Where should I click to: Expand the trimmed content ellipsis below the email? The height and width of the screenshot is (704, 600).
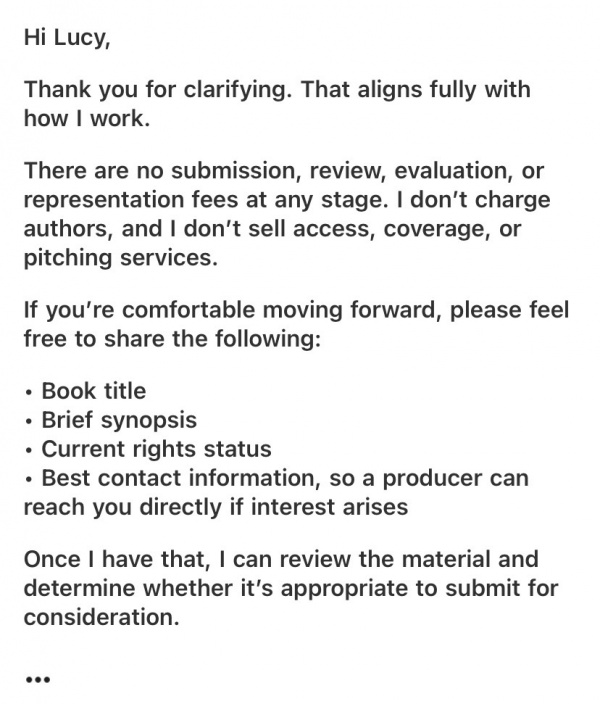pyautogui.click(x=37, y=679)
